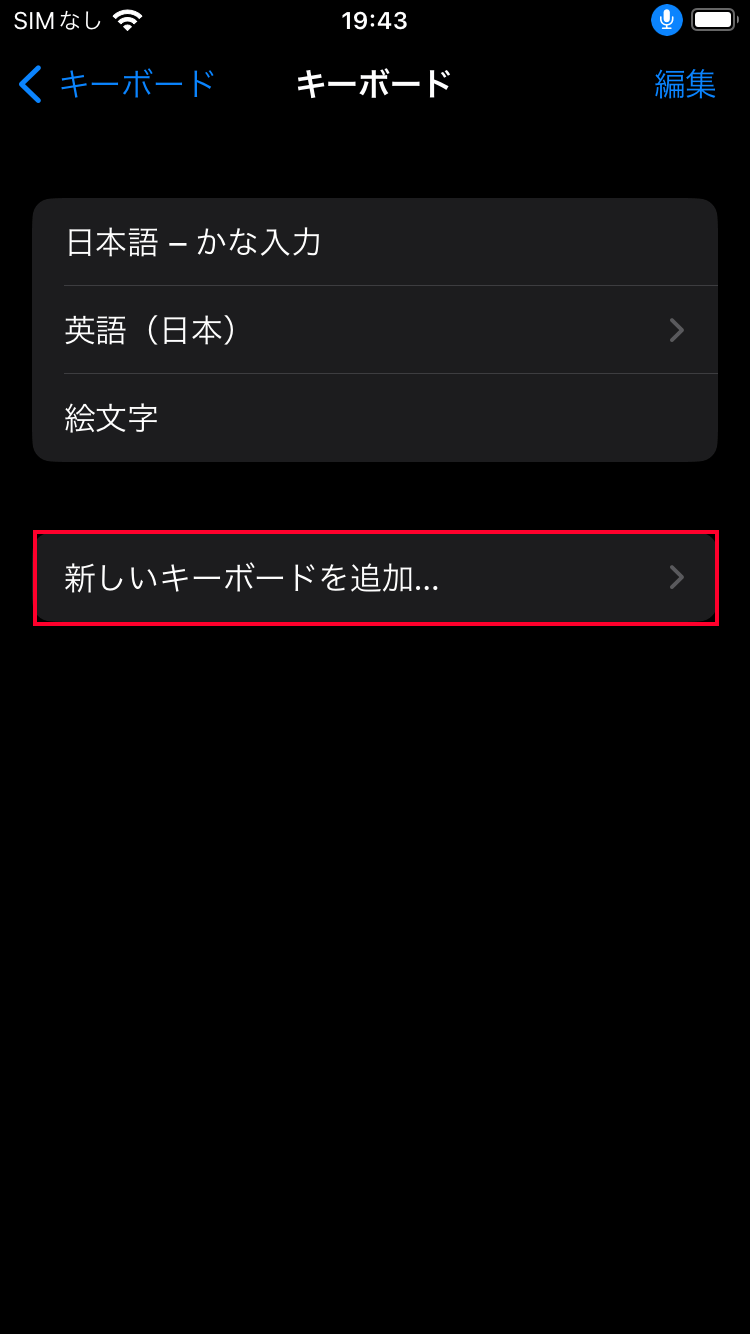This screenshot has width=750, height=1334.
Task: Tap 編集 to edit the keyboard list
Action: 685,84
